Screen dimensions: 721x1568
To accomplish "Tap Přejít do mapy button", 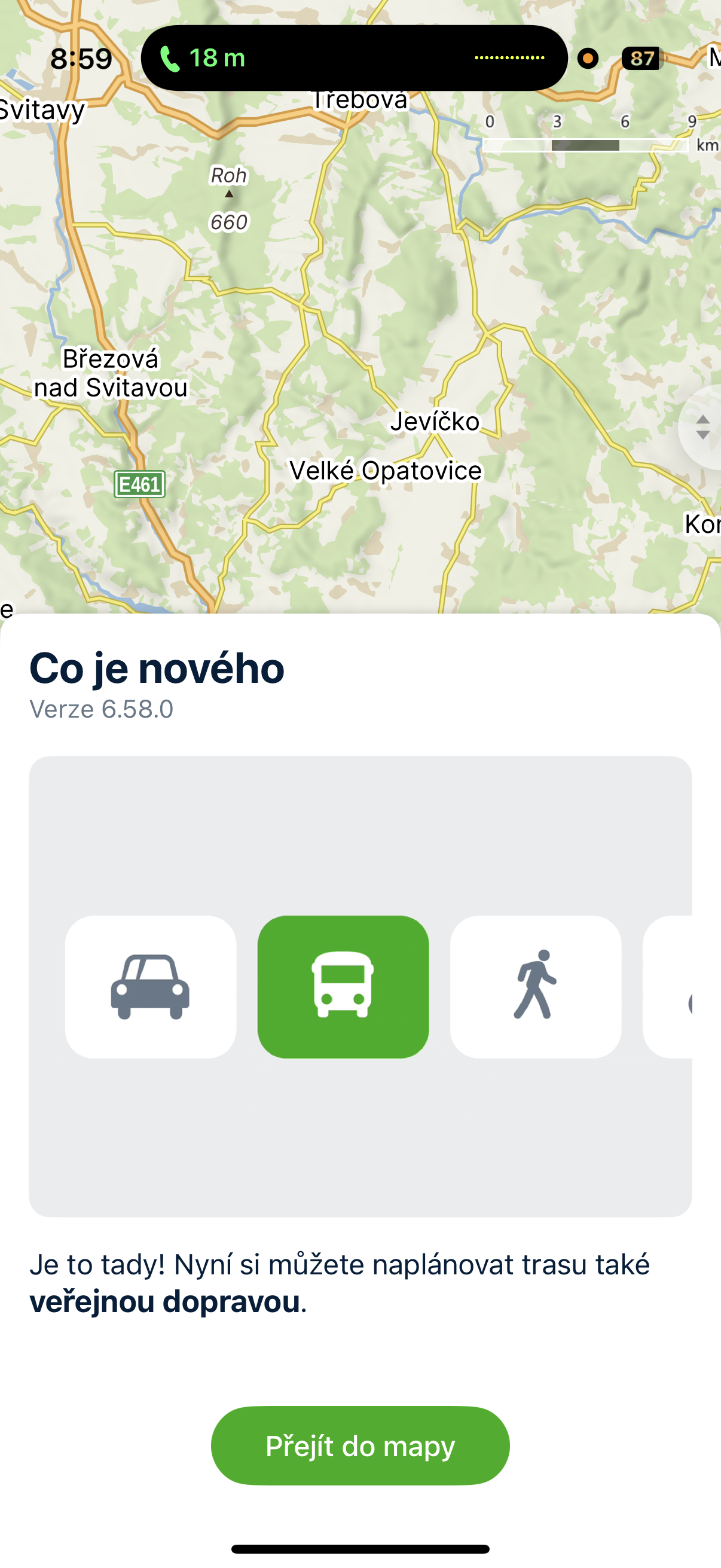I will [x=360, y=1445].
